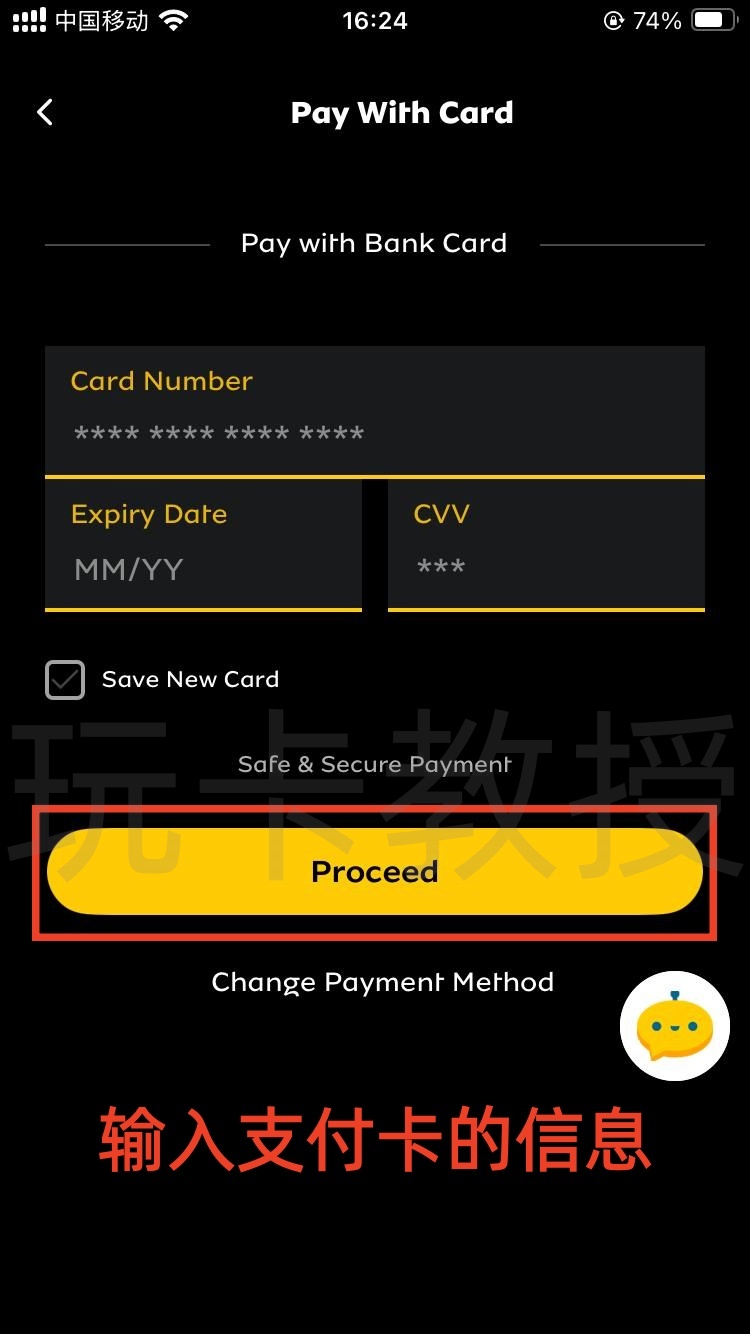The width and height of the screenshot is (750, 1334).
Task: Tap the back arrow icon
Action: (x=44, y=112)
